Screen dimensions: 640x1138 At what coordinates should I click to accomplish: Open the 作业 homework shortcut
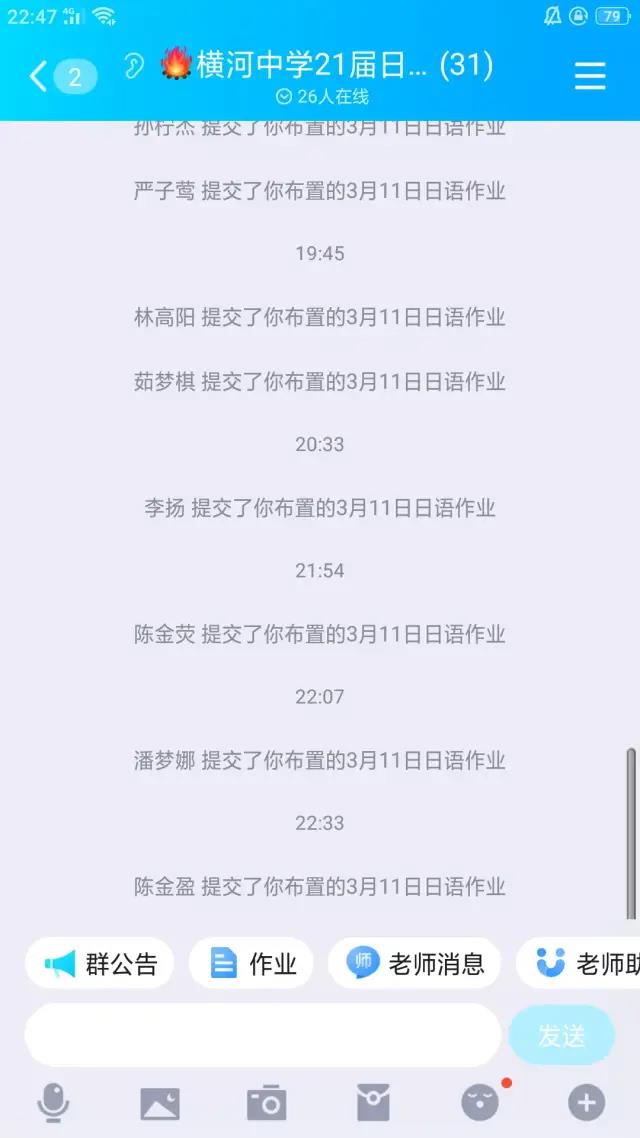click(251, 963)
